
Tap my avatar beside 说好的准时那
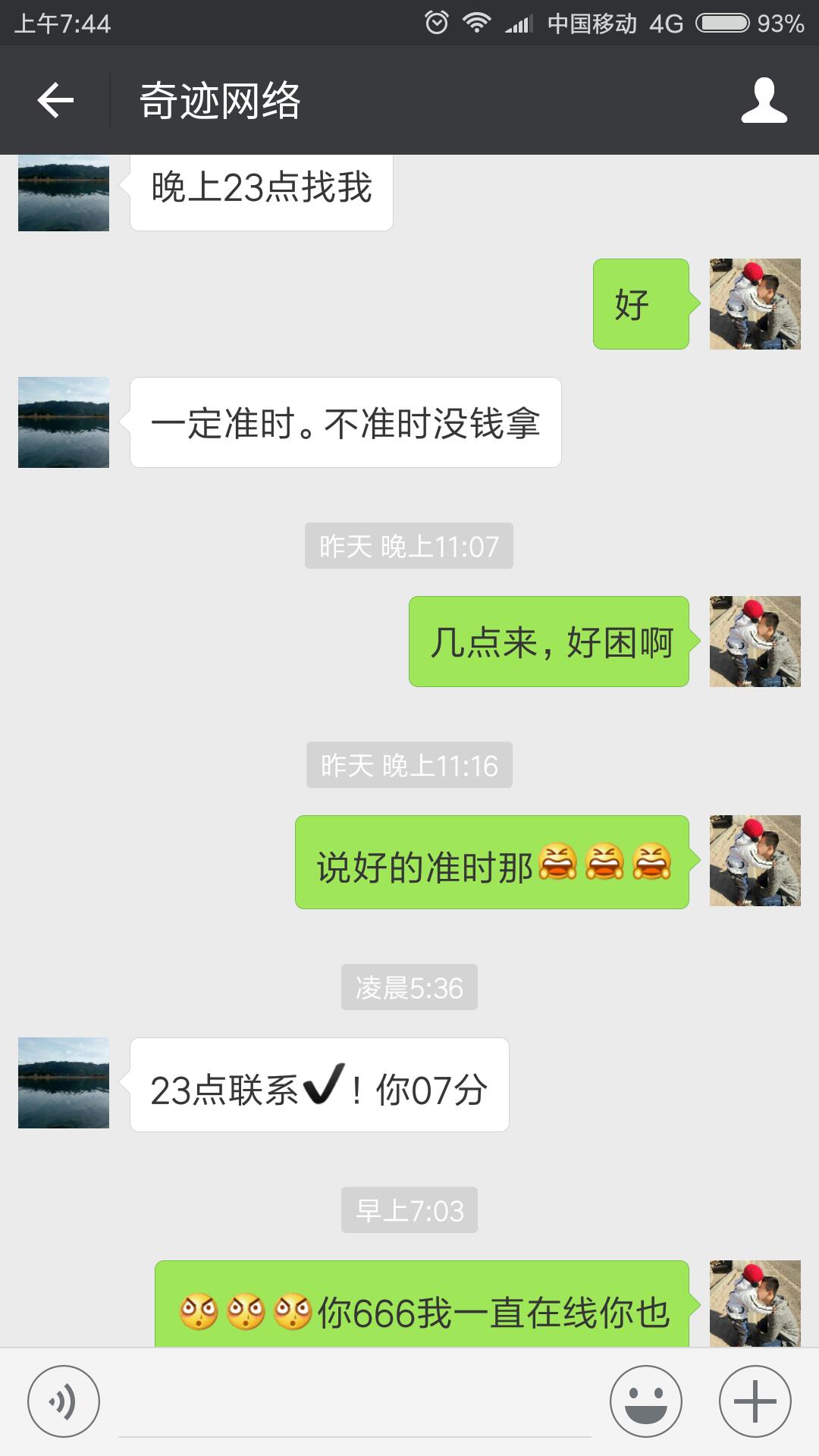[755, 861]
